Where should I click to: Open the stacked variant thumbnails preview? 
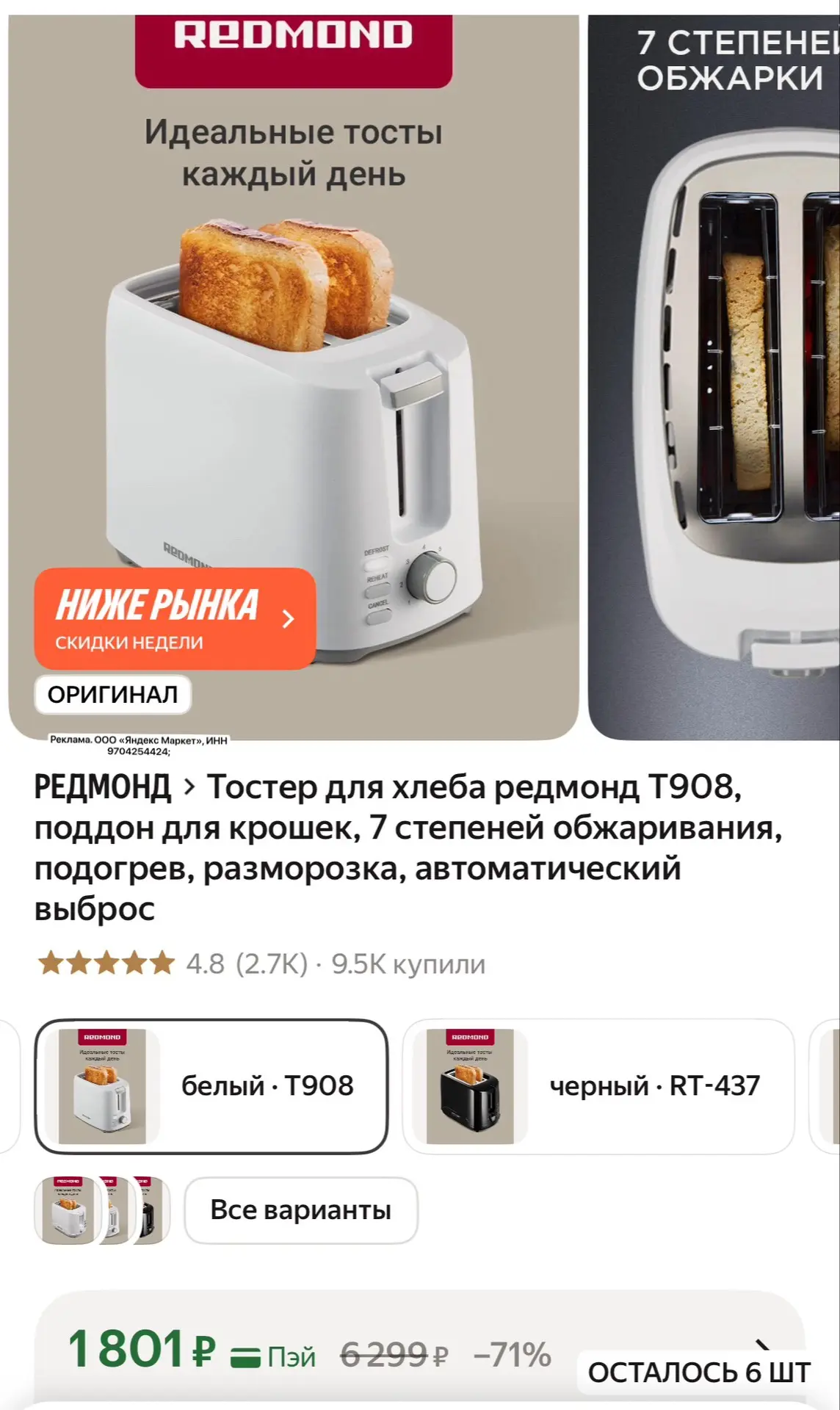102,1210
